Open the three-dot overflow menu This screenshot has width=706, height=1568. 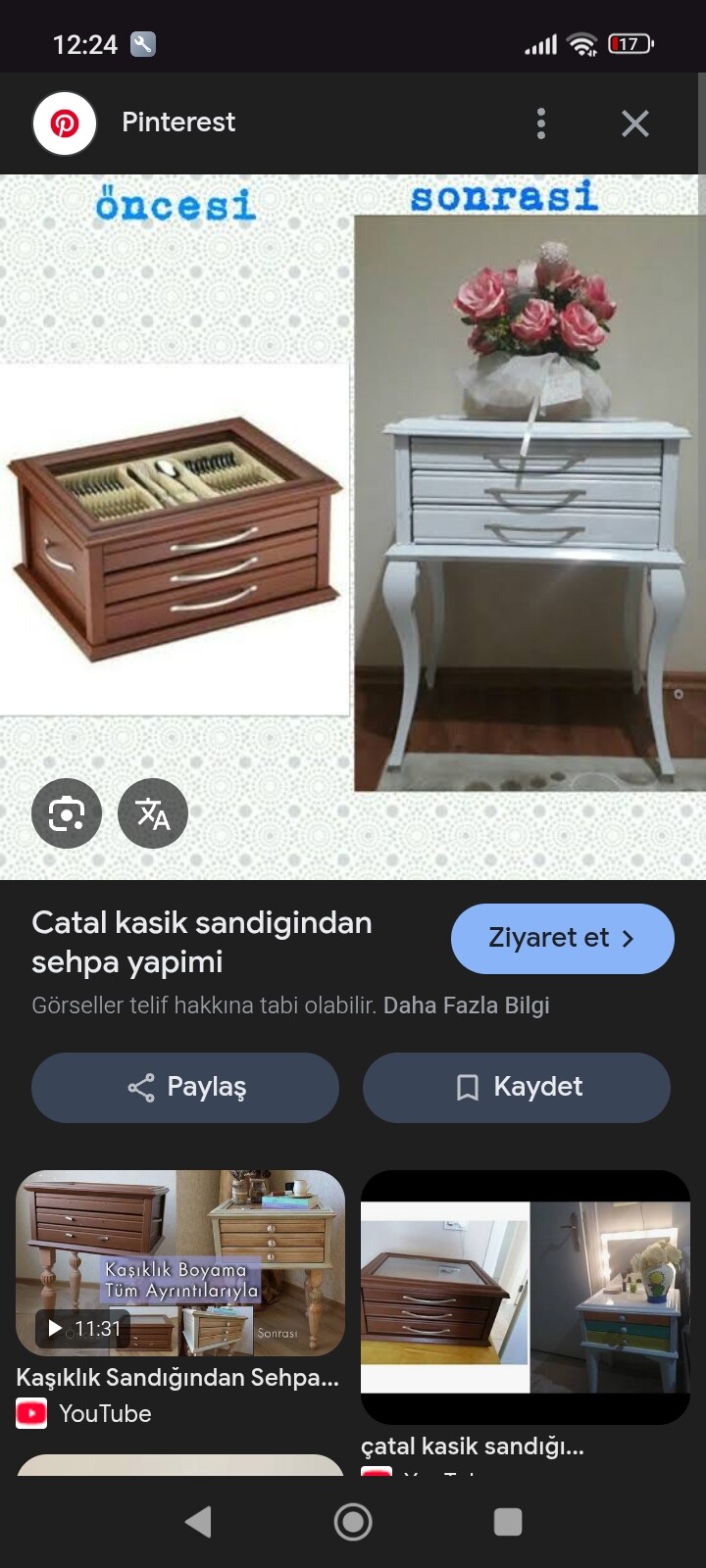click(x=541, y=123)
